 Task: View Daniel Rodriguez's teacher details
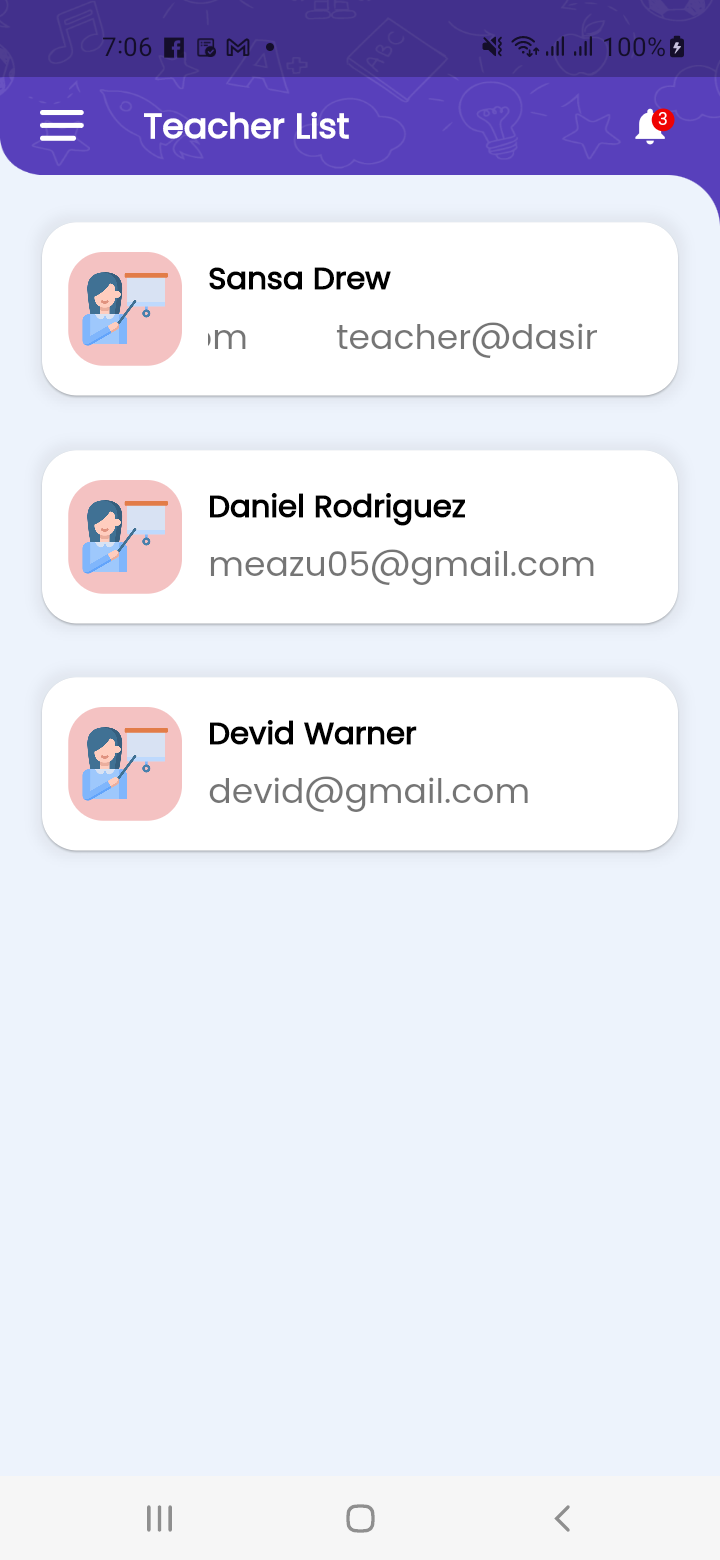pyautogui.click(x=360, y=536)
